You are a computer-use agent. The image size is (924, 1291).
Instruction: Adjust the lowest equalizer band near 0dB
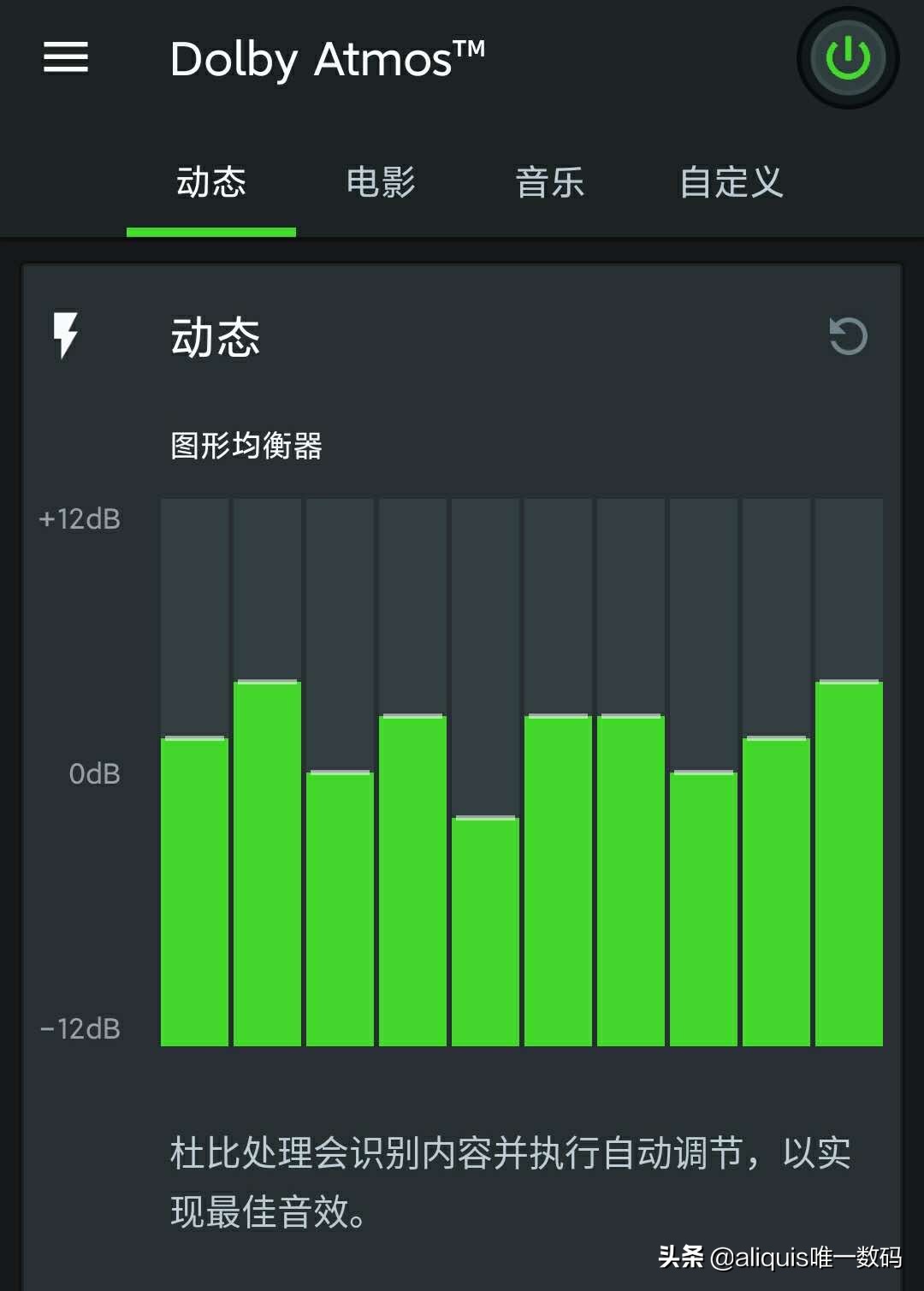pyautogui.click(x=484, y=820)
